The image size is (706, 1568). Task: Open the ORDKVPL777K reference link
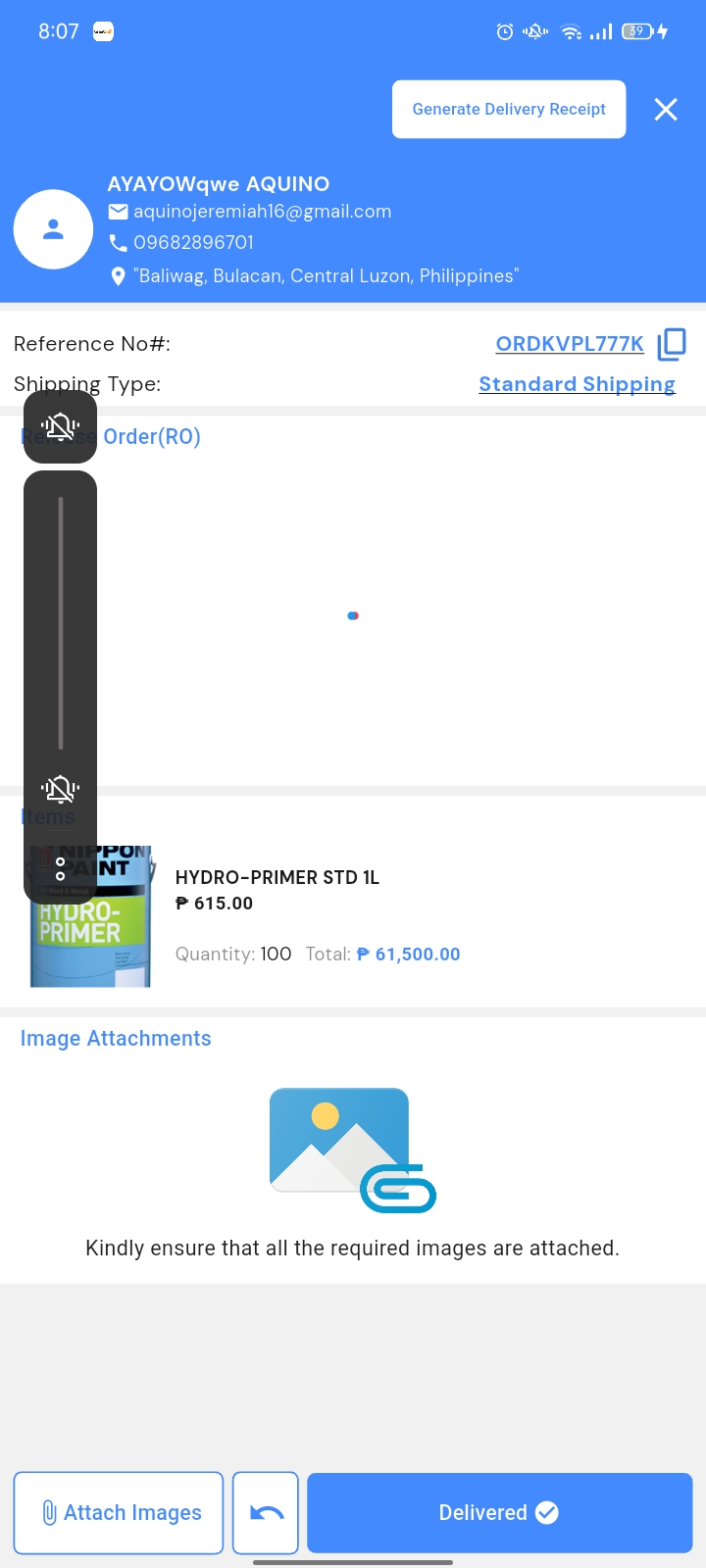point(570,344)
